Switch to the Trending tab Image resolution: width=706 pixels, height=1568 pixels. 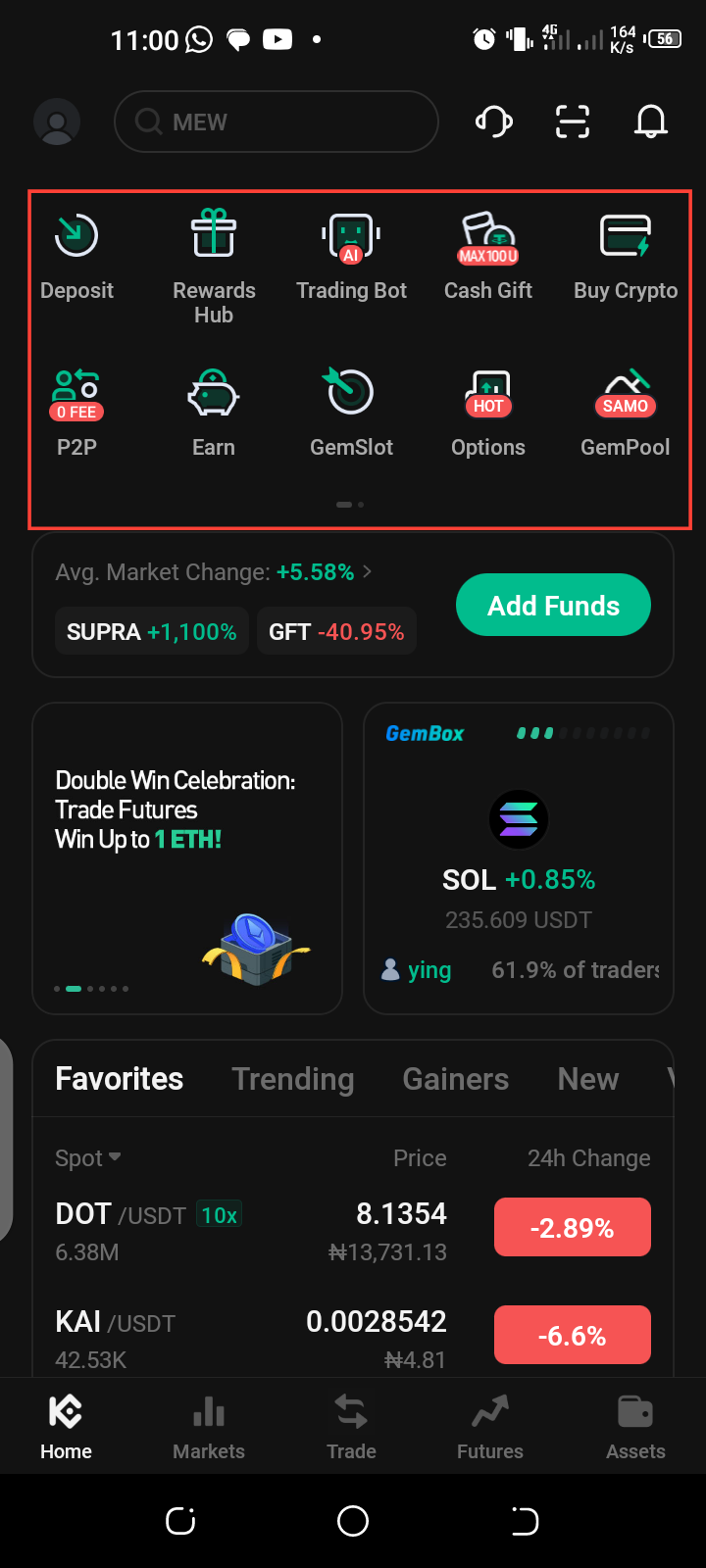coord(292,1079)
